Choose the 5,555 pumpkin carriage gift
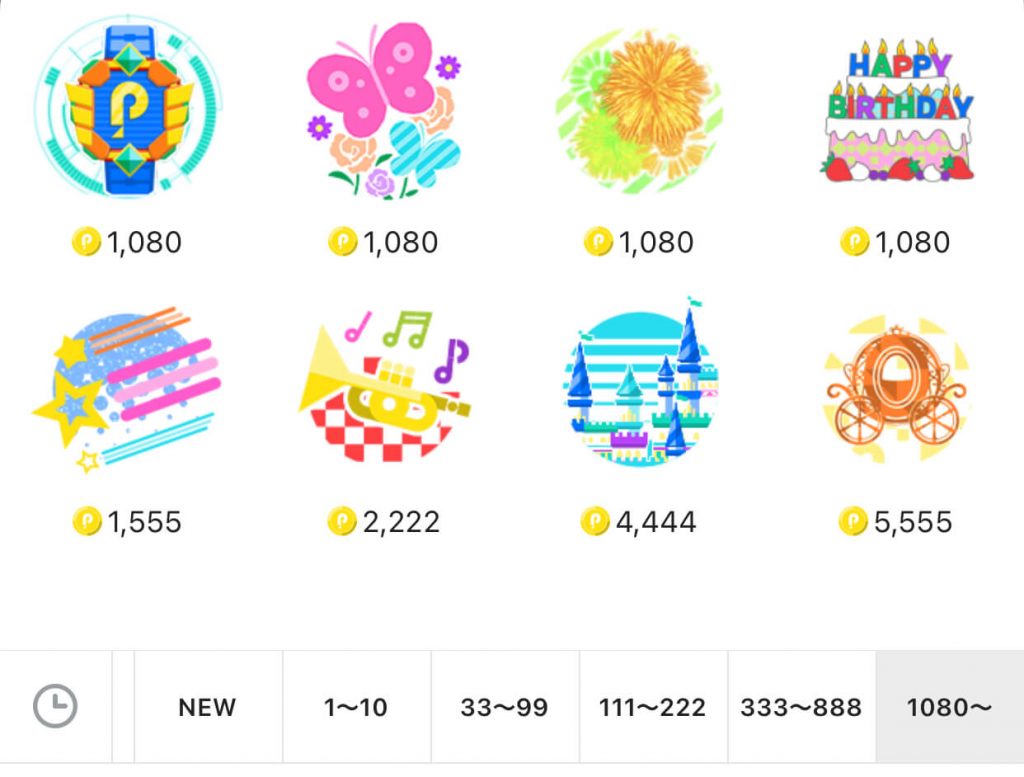The width and height of the screenshot is (1024, 777). click(897, 390)
